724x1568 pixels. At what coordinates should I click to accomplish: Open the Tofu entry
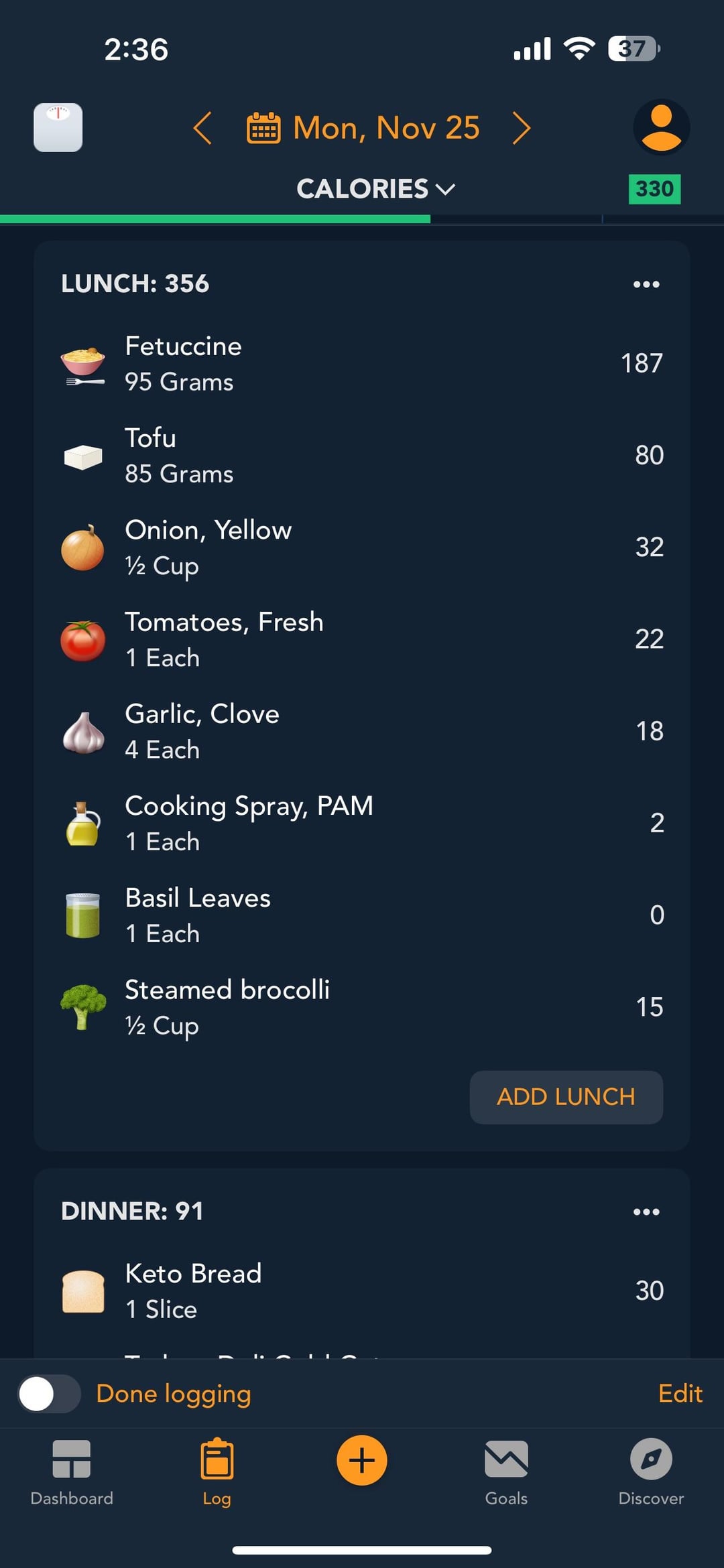click(x=362, y=456)
